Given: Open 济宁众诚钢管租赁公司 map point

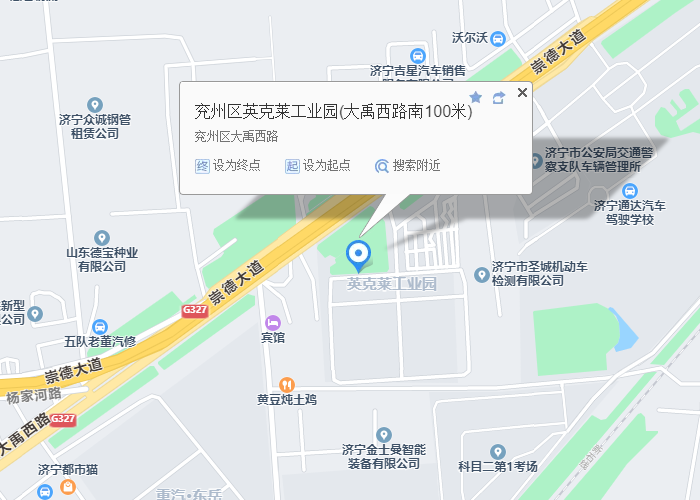Looking at the screenshot, I should coord(95,104).
